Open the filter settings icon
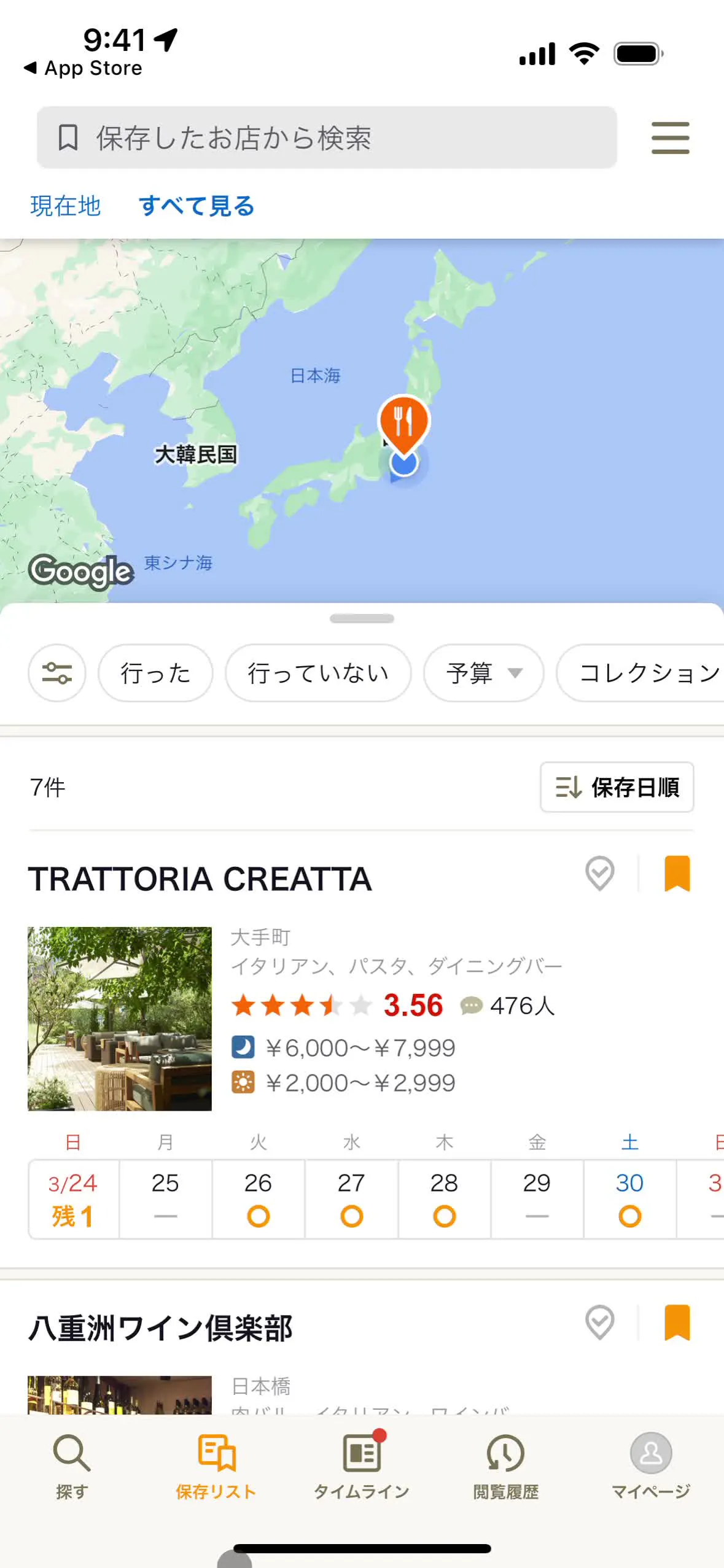This screenshot has height=1568, width=724. click(x=57, y=673)
